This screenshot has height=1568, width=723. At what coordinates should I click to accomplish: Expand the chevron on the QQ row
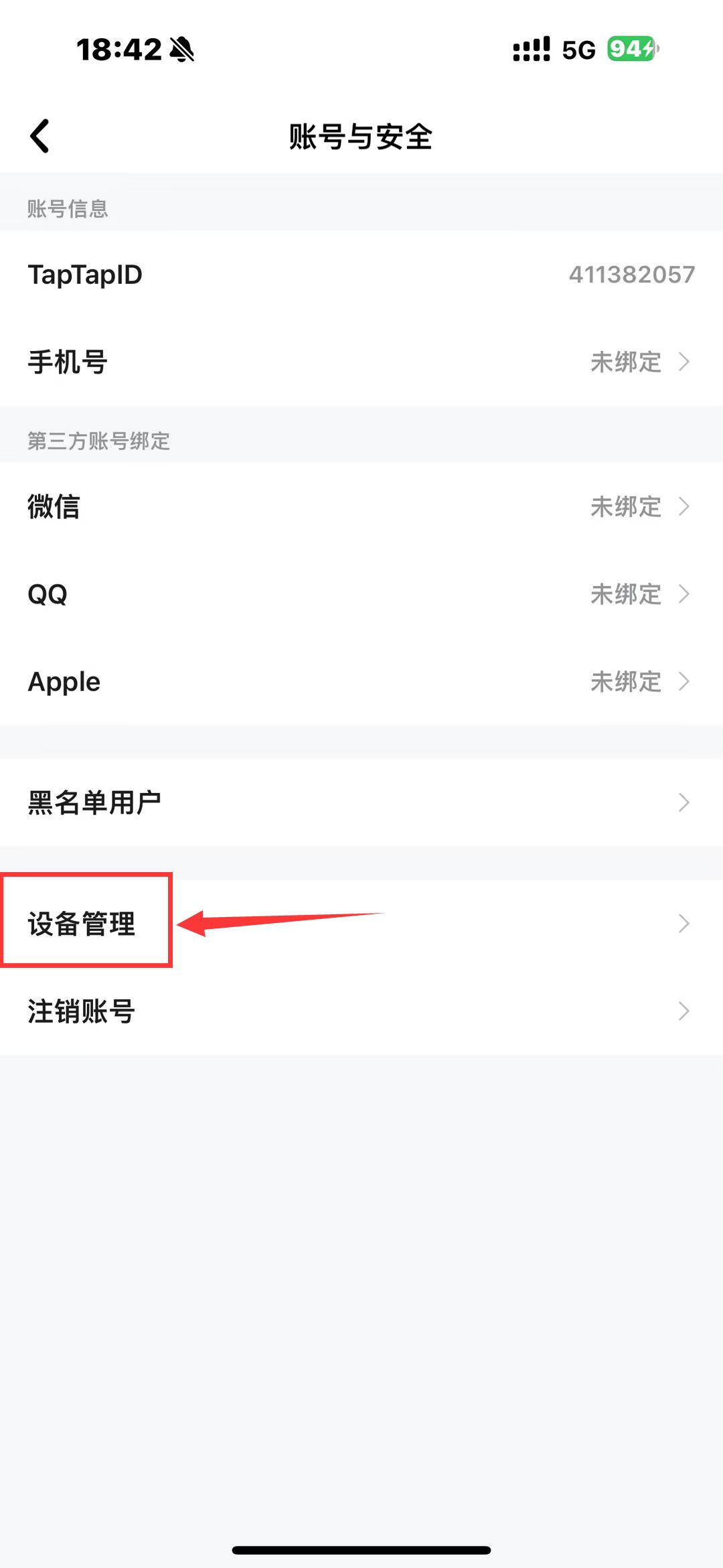point(684,595)
